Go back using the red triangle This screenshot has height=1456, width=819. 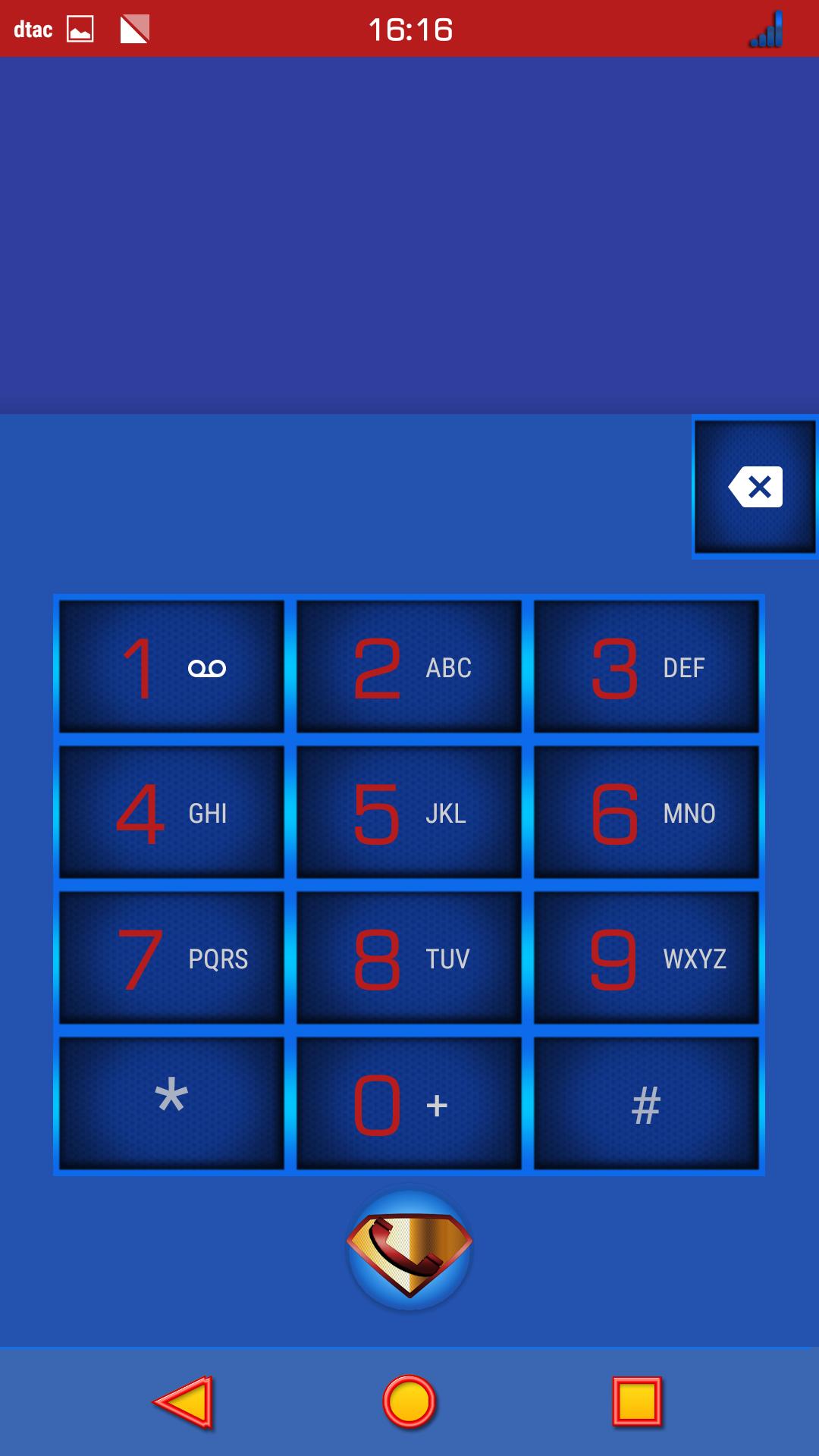tap(184, 1402)
